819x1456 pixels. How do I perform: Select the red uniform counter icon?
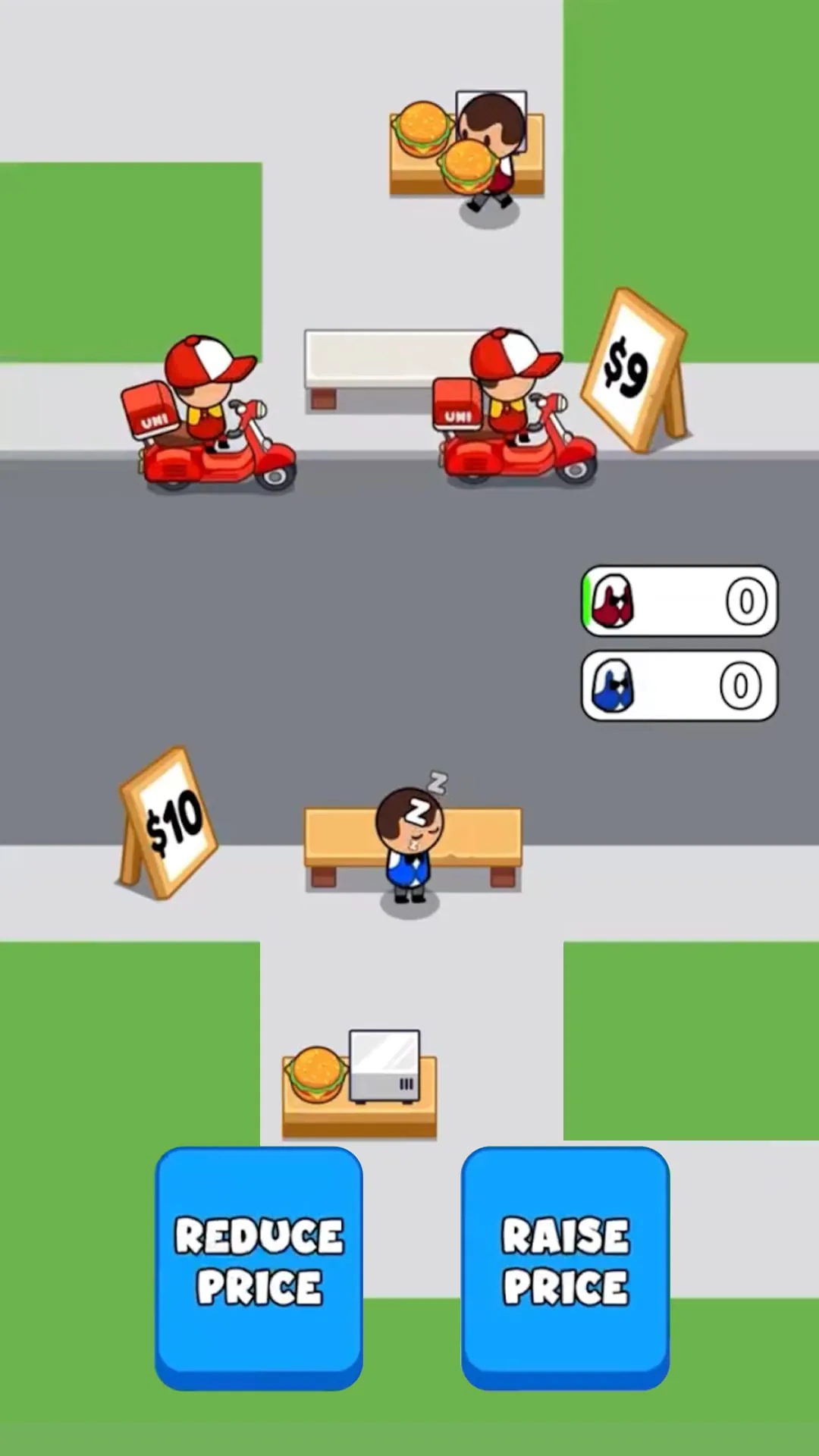pos(617,602)
